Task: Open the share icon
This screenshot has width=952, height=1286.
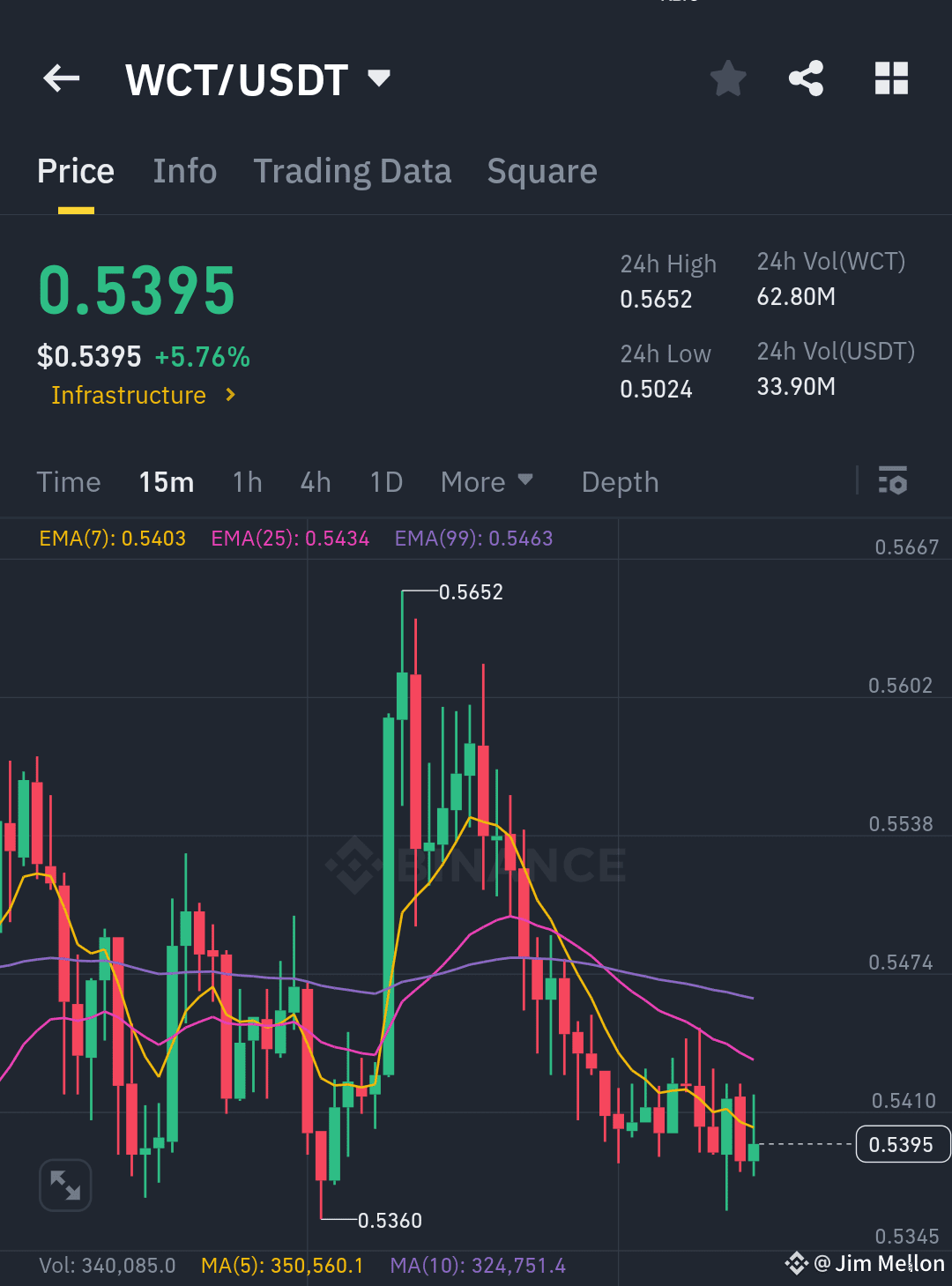Action: pyautogui.click(x=806, y=78)
